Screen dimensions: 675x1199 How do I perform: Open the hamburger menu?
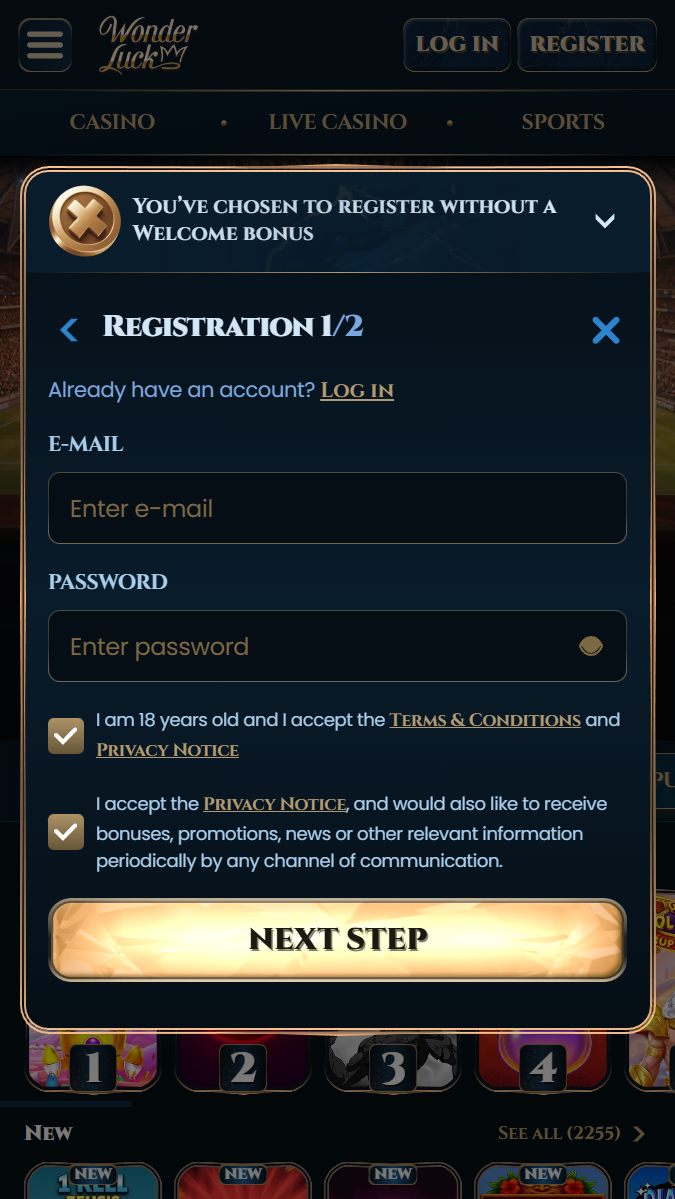[45, 45]
